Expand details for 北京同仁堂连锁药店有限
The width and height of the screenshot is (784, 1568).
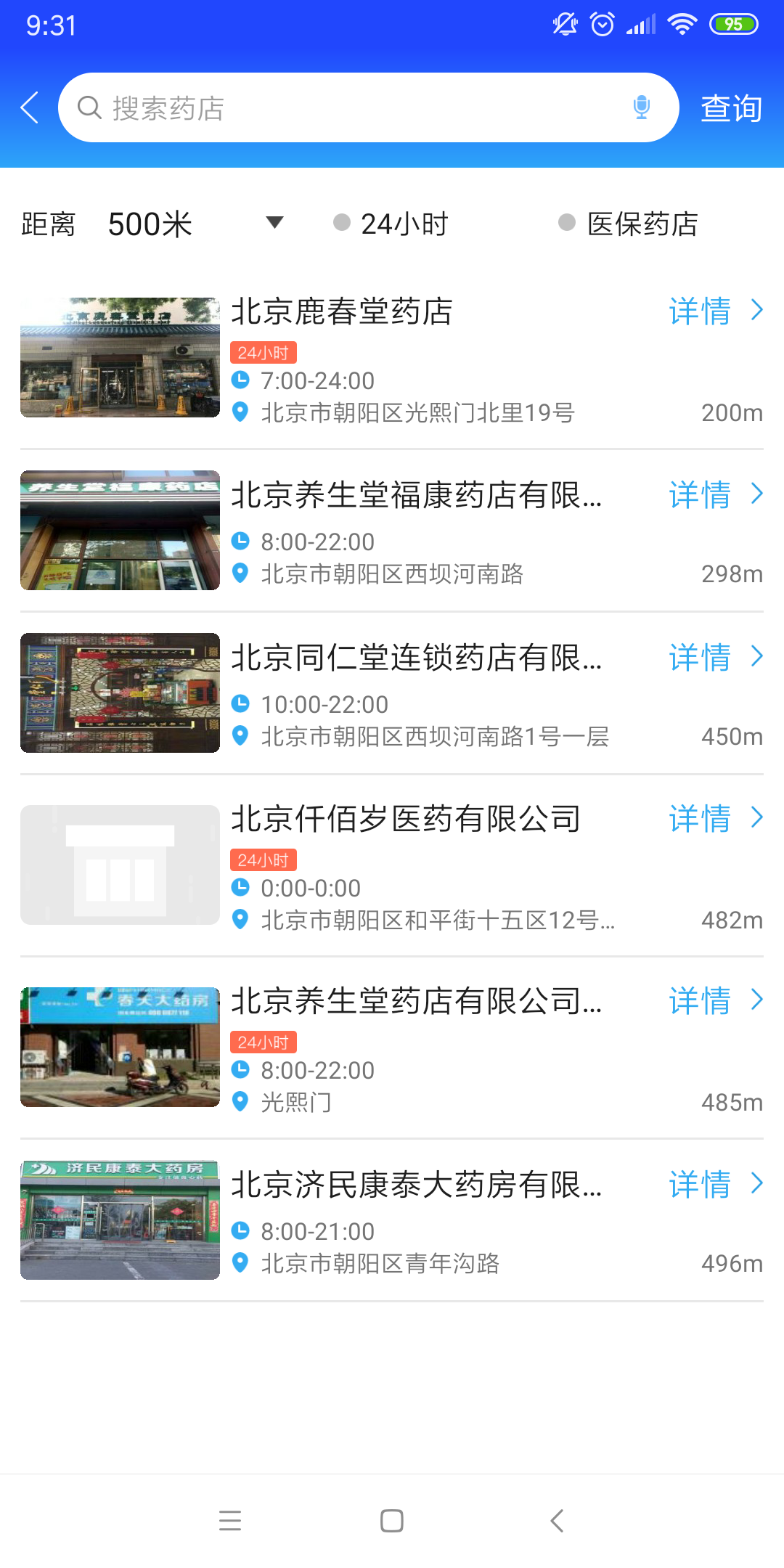pyautogui.click(x=699, y=657)
